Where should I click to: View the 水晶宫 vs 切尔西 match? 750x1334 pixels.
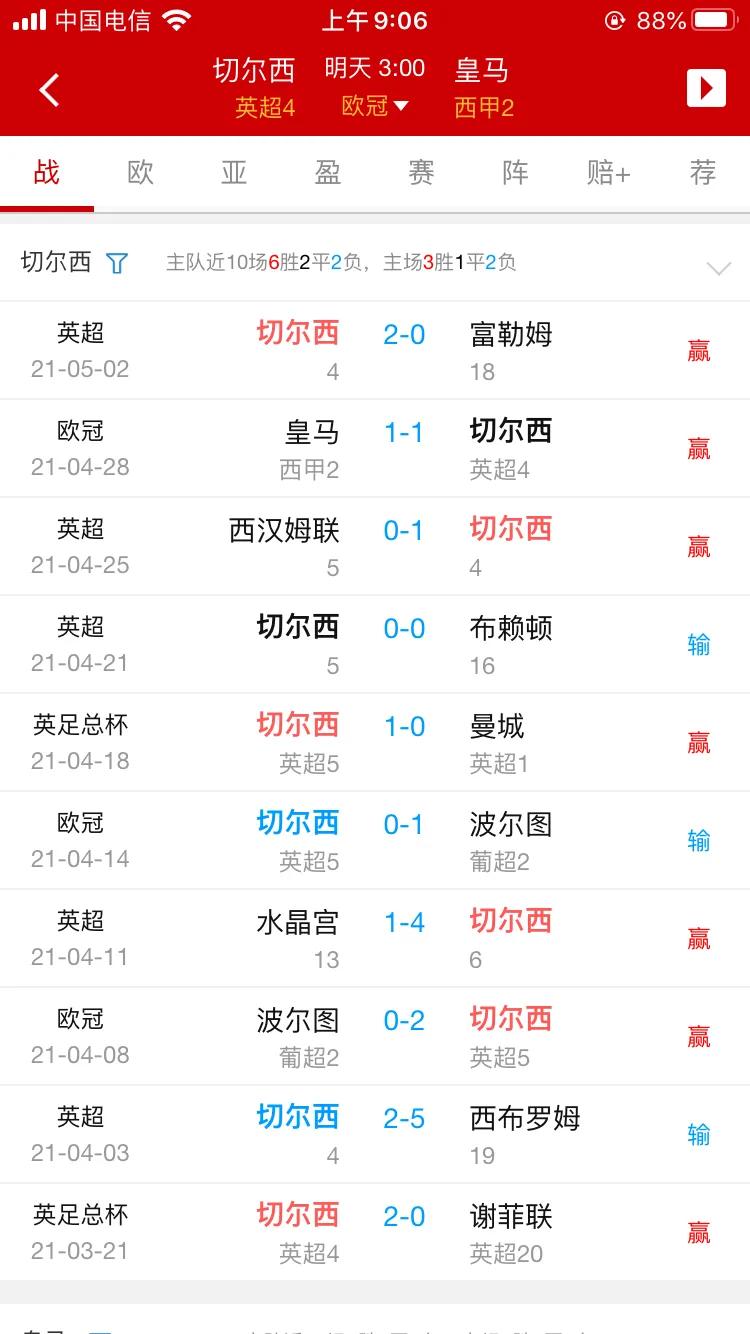375,938
